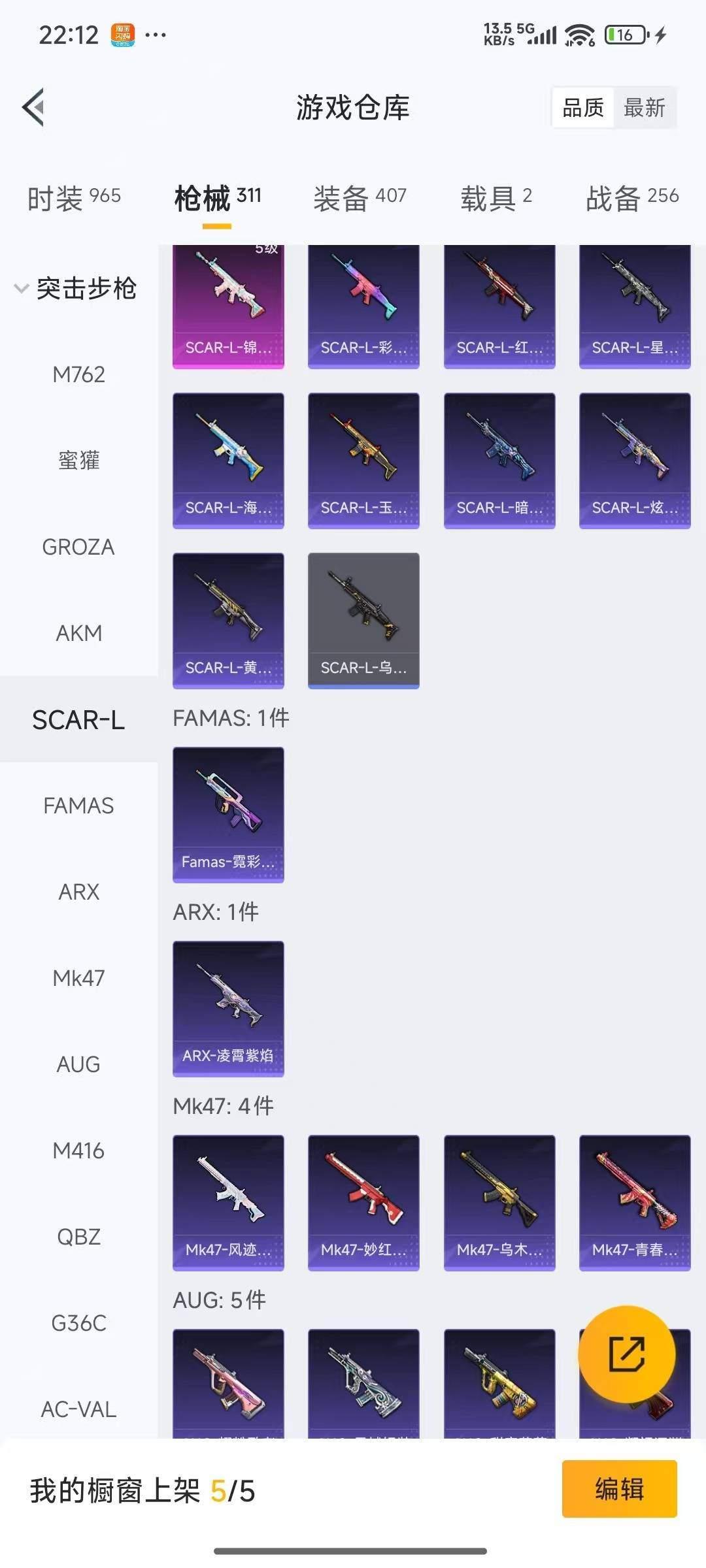Switch to the 战备 tab
This screenshot has width=706, height=1568.
[x=632, y=198]
